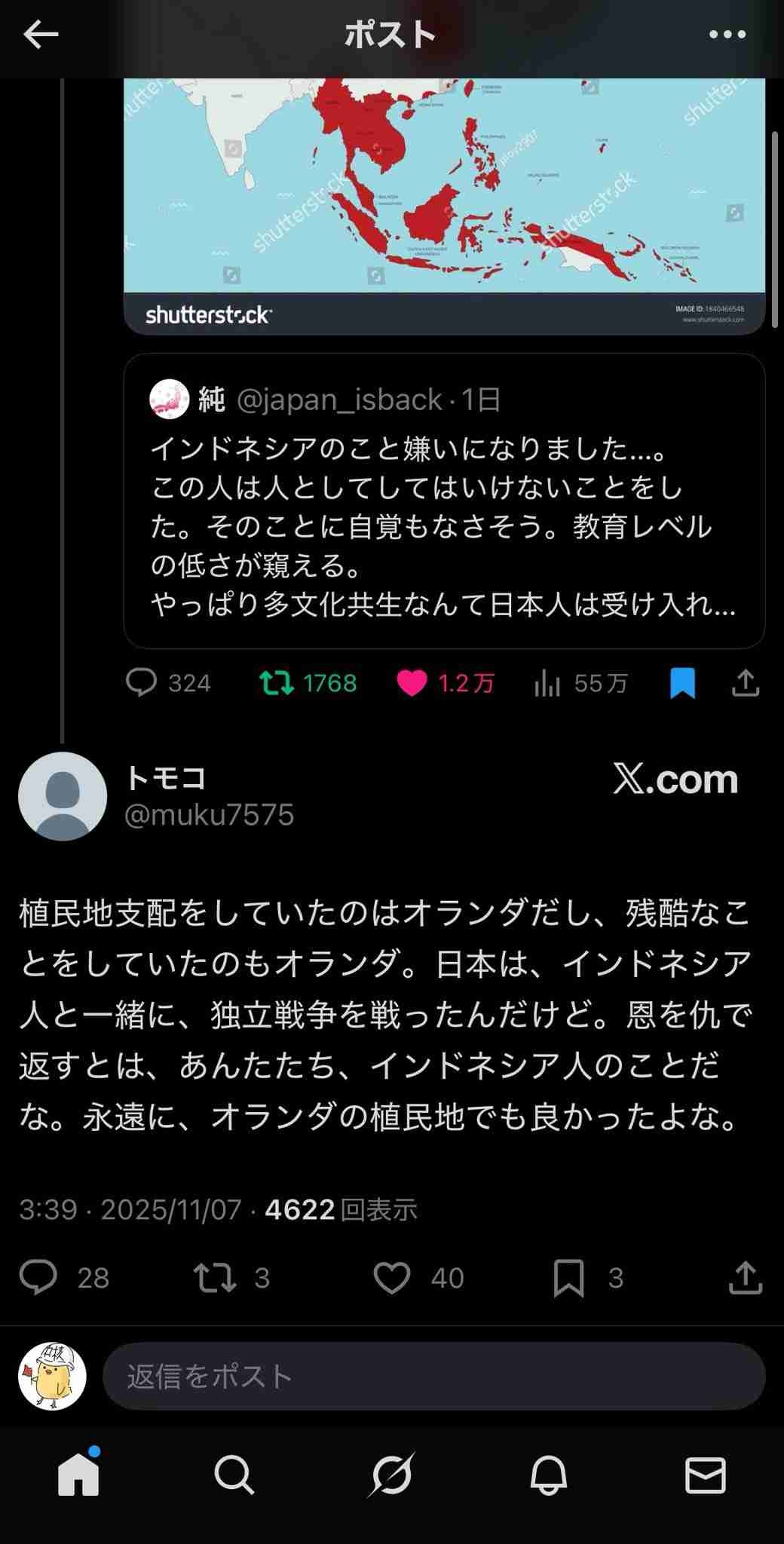784x1544 pixels.
Task: Go back using the arrow
Action: (x=41, y=35)
